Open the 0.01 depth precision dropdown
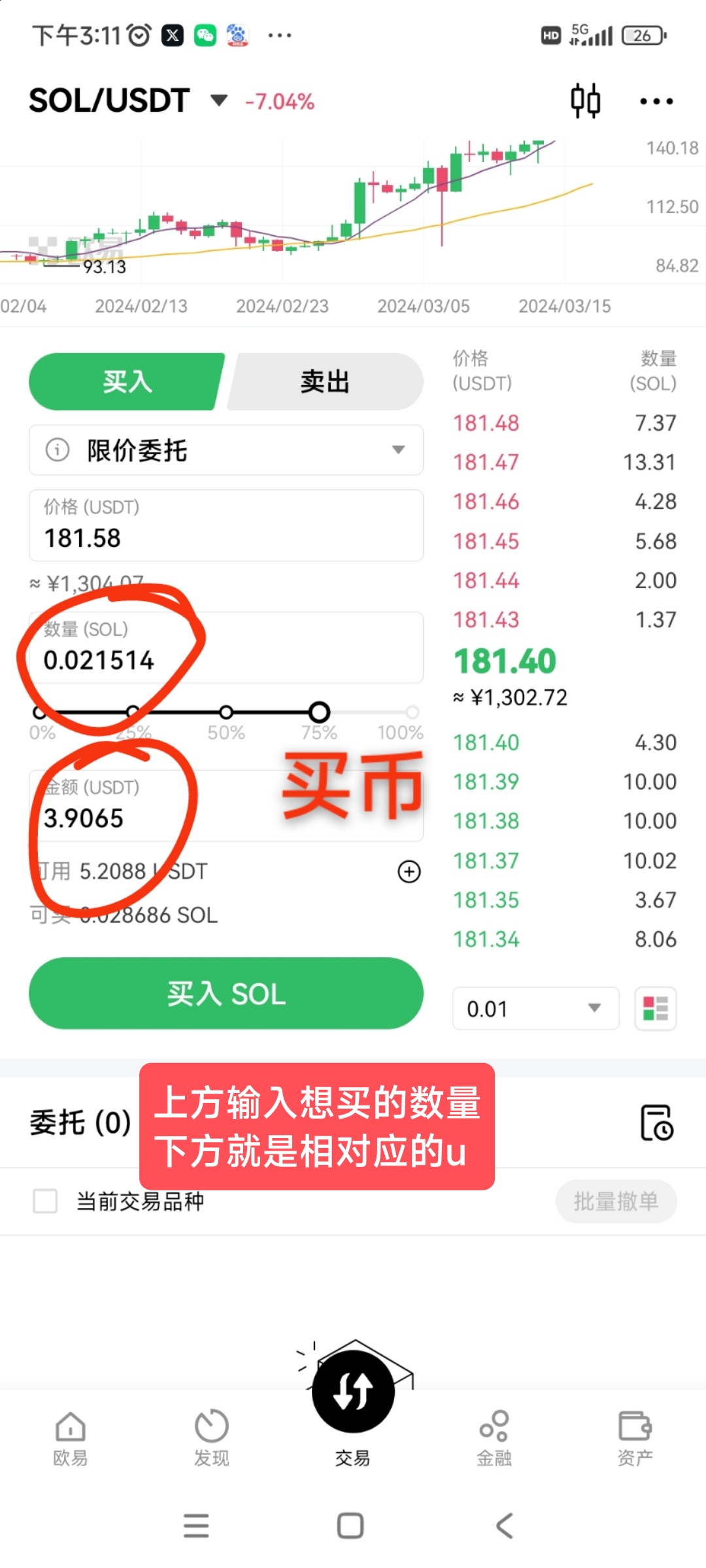 (535, 1008)
